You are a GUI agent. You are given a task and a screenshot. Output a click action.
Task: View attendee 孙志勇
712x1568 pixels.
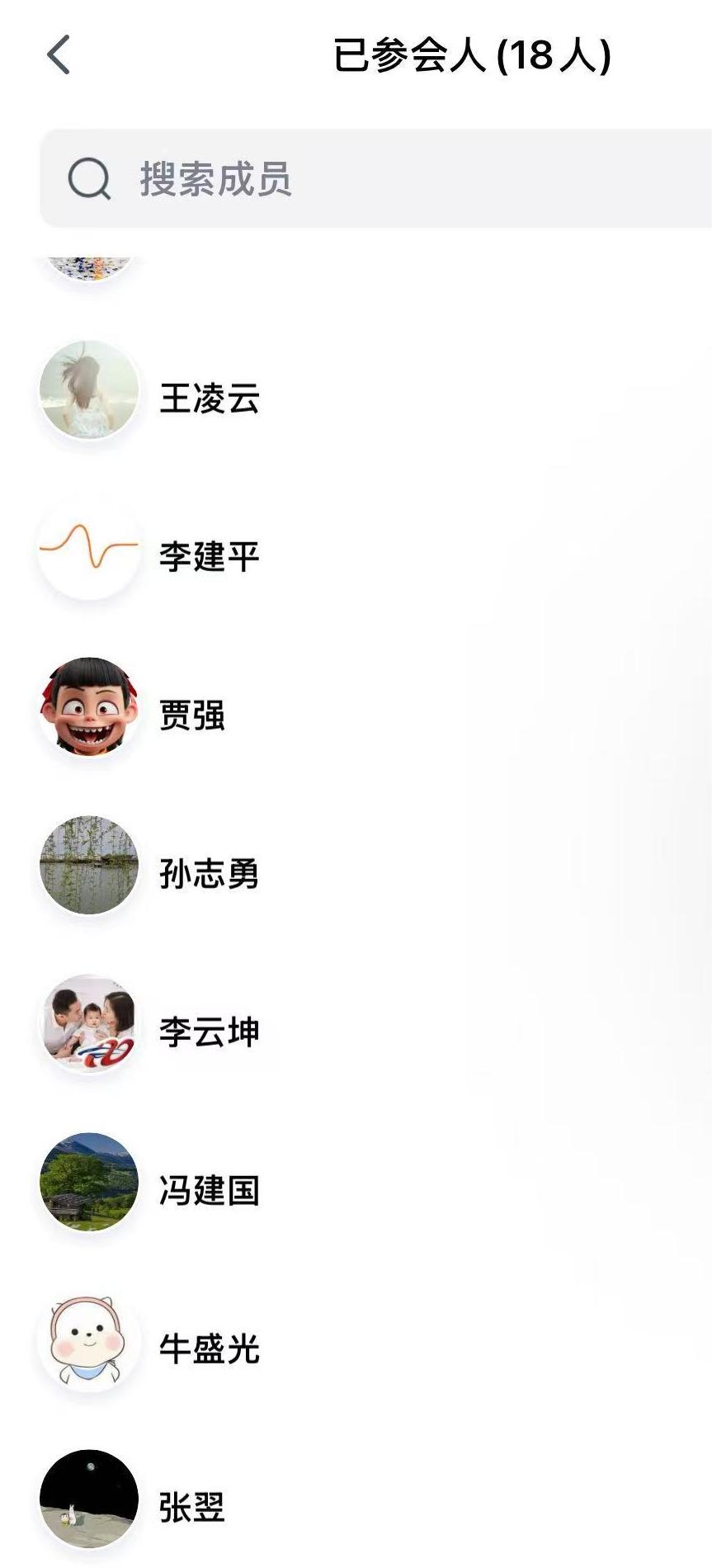(x=210, y=873)
